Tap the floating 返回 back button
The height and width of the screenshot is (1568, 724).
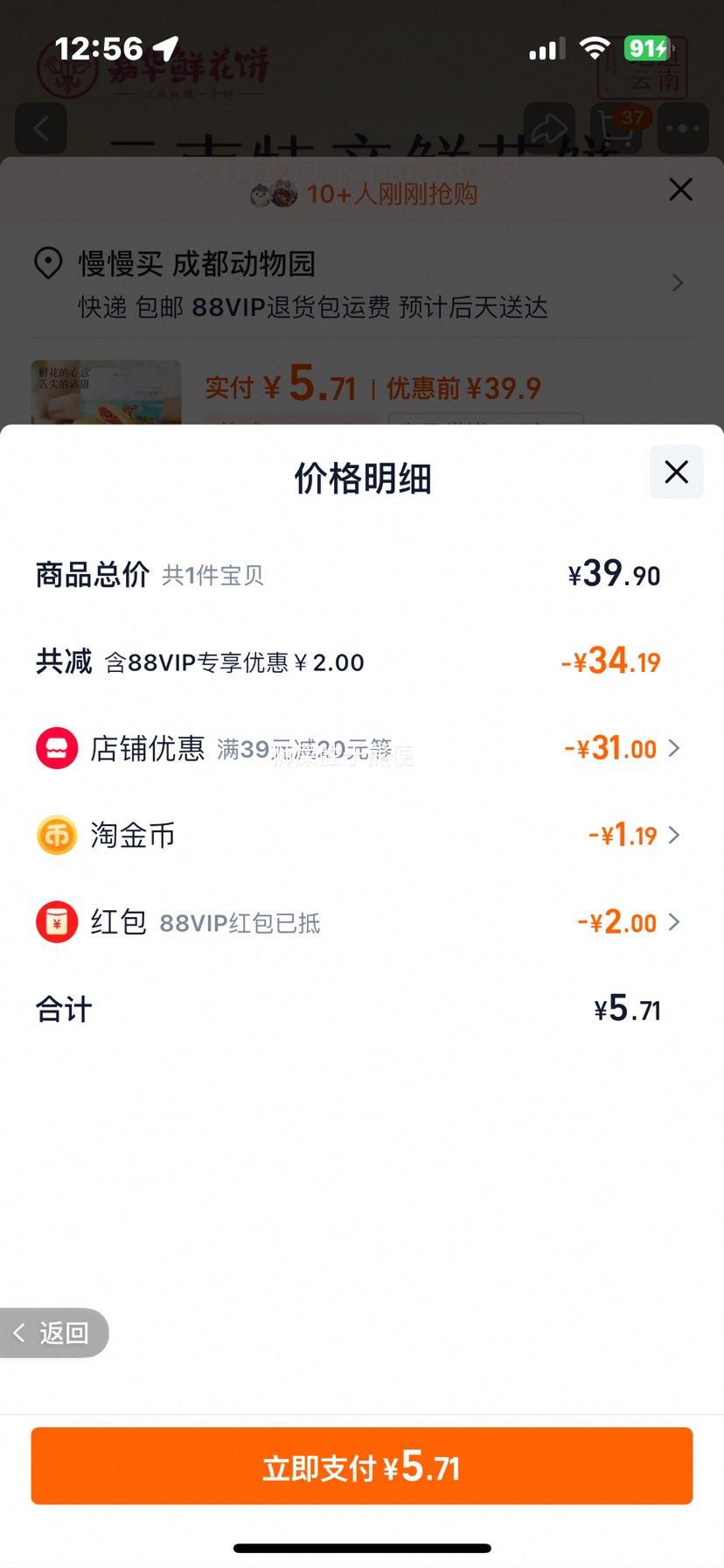click(53, 1333)
